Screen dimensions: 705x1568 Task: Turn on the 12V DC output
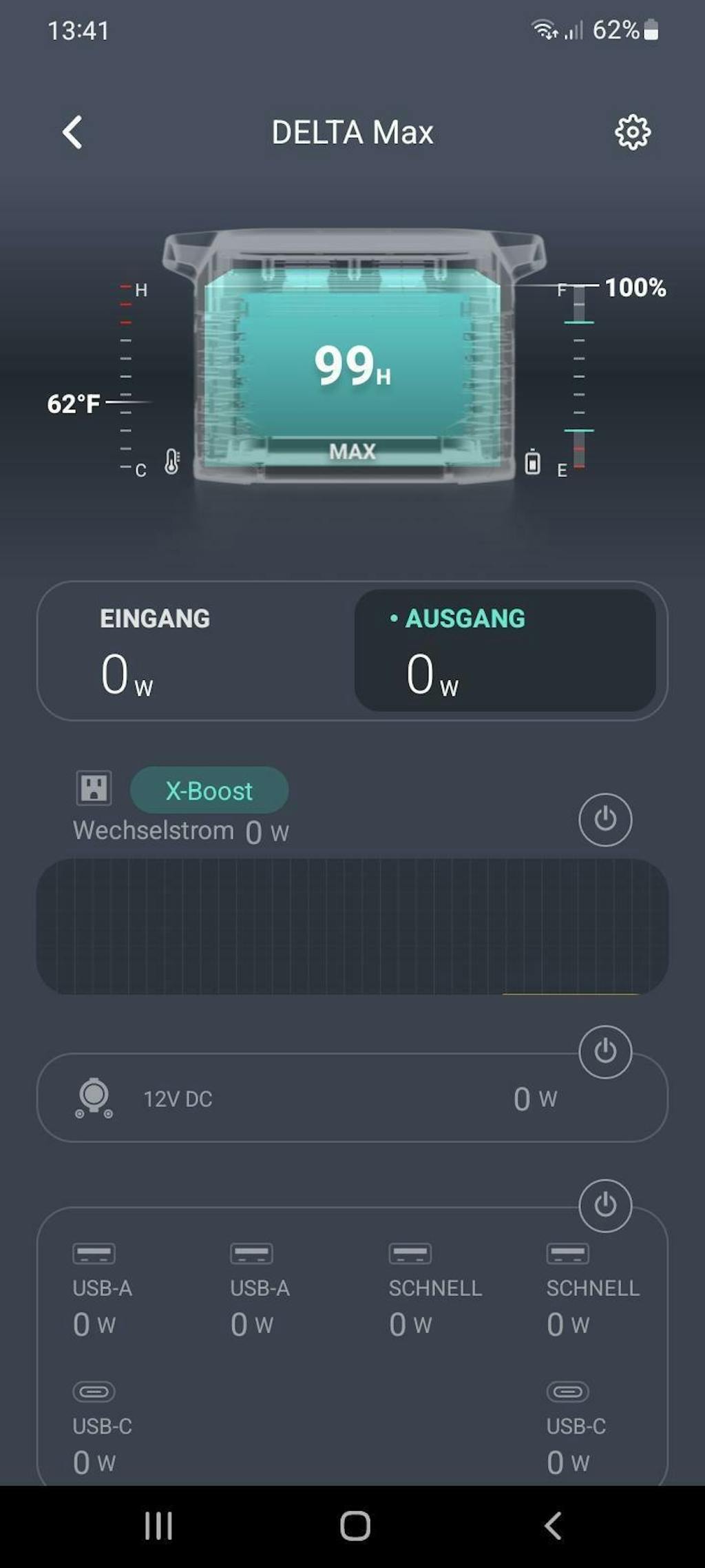click(605, 1051)
